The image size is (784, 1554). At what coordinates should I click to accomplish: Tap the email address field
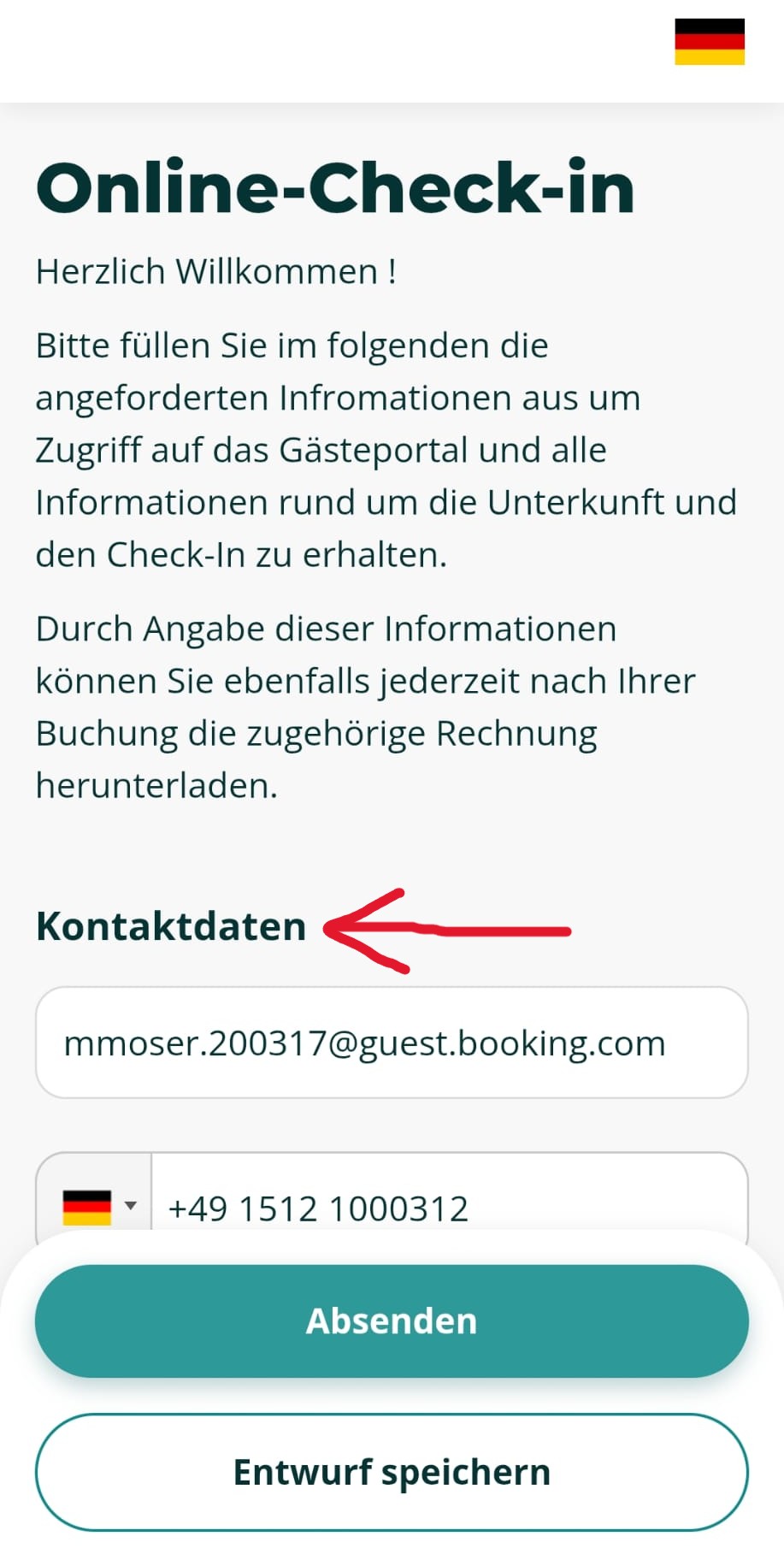392,1043
